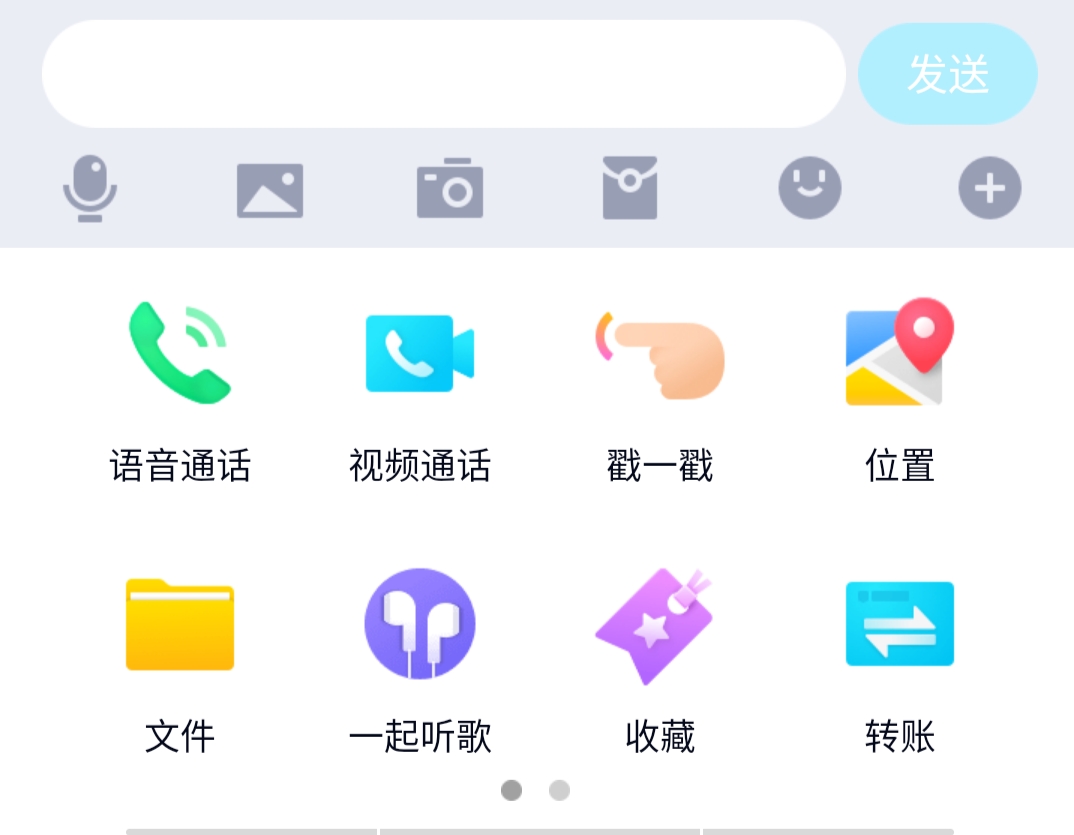Toggle the plus more options button
This screenshot has width=1074, height=835.
click(x=990, y=188)
